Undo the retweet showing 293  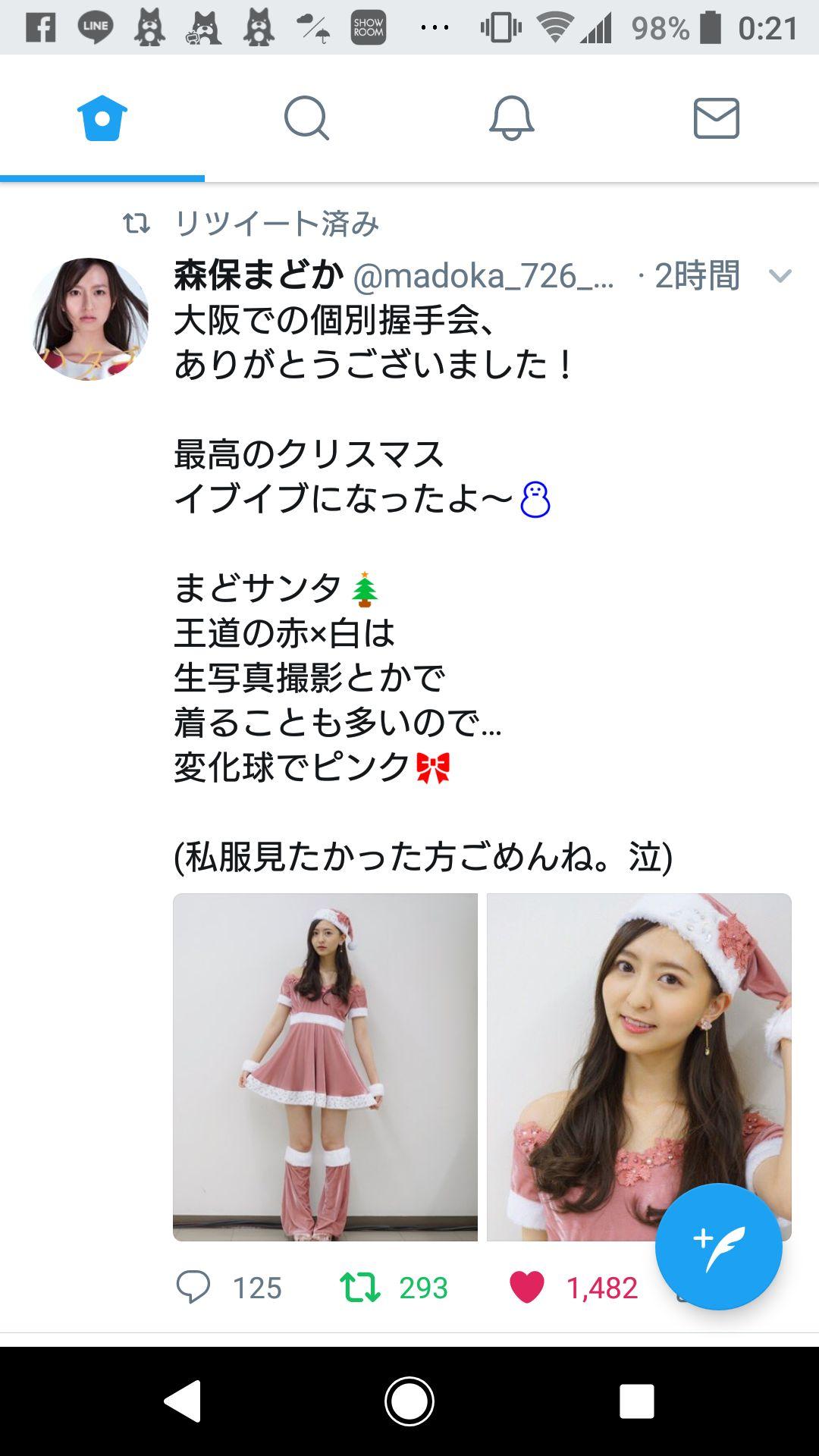point(359,1287)
